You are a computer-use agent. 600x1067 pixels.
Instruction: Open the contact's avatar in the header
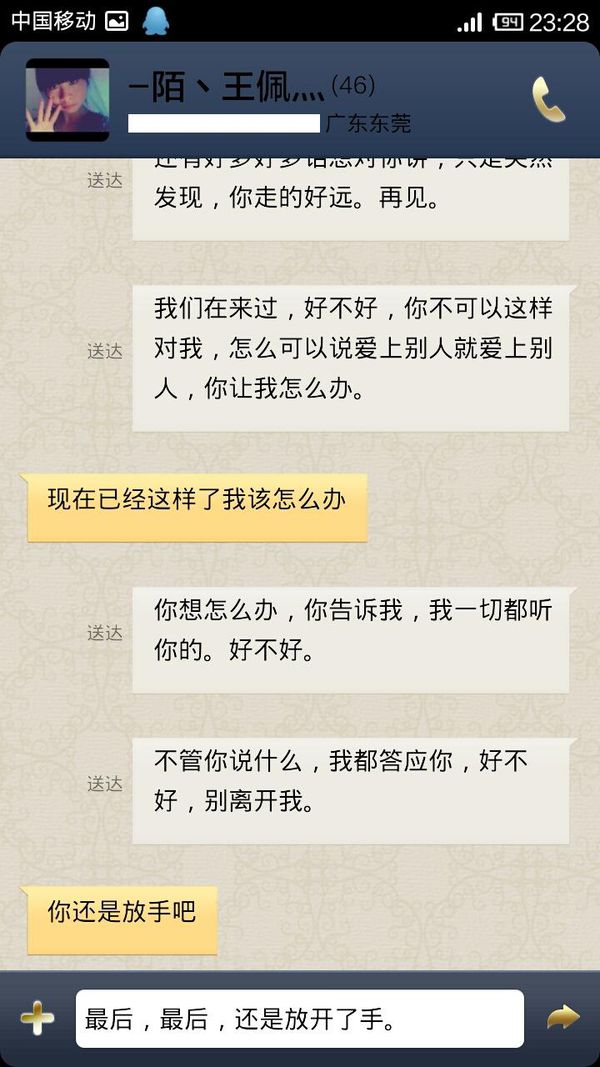[67, 100]
